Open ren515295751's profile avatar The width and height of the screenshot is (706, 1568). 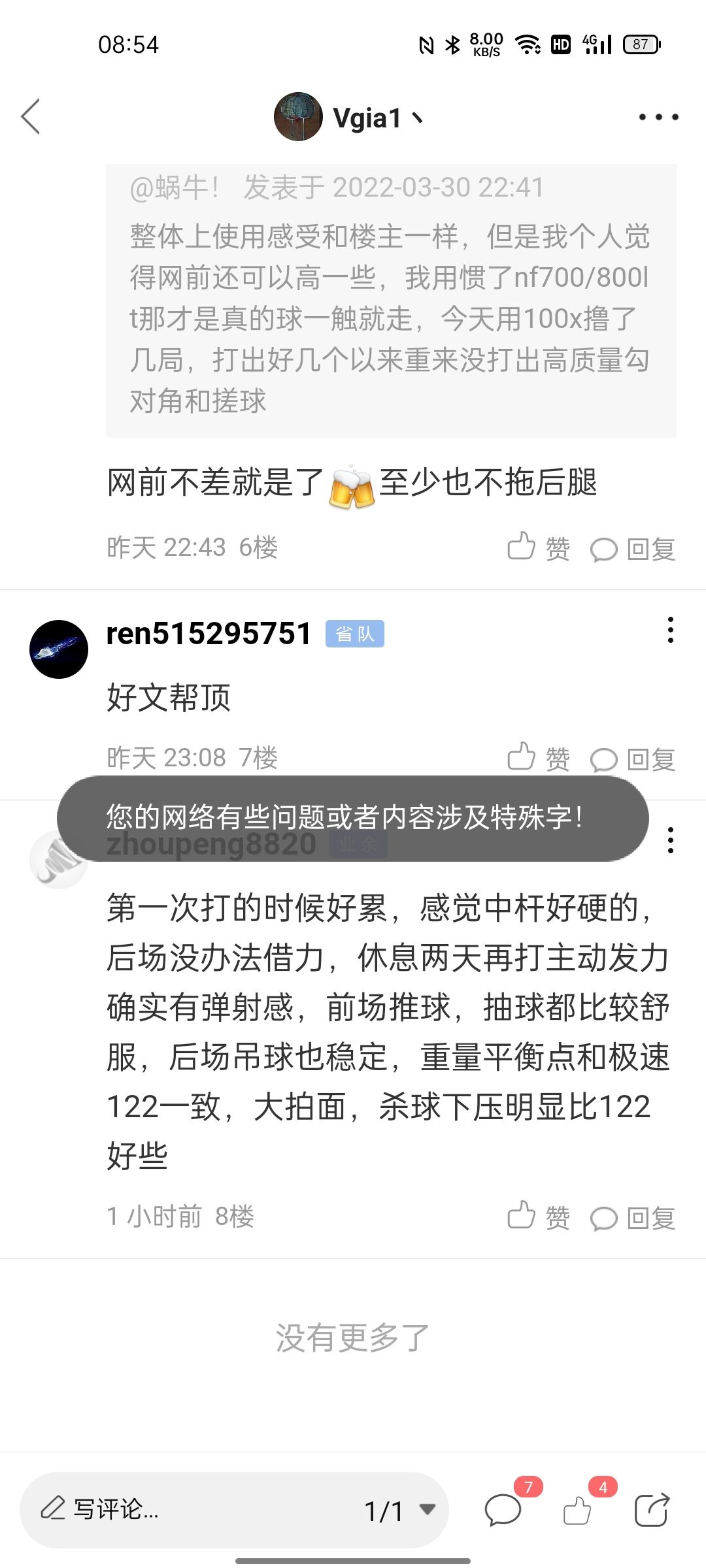pos(59,649)
